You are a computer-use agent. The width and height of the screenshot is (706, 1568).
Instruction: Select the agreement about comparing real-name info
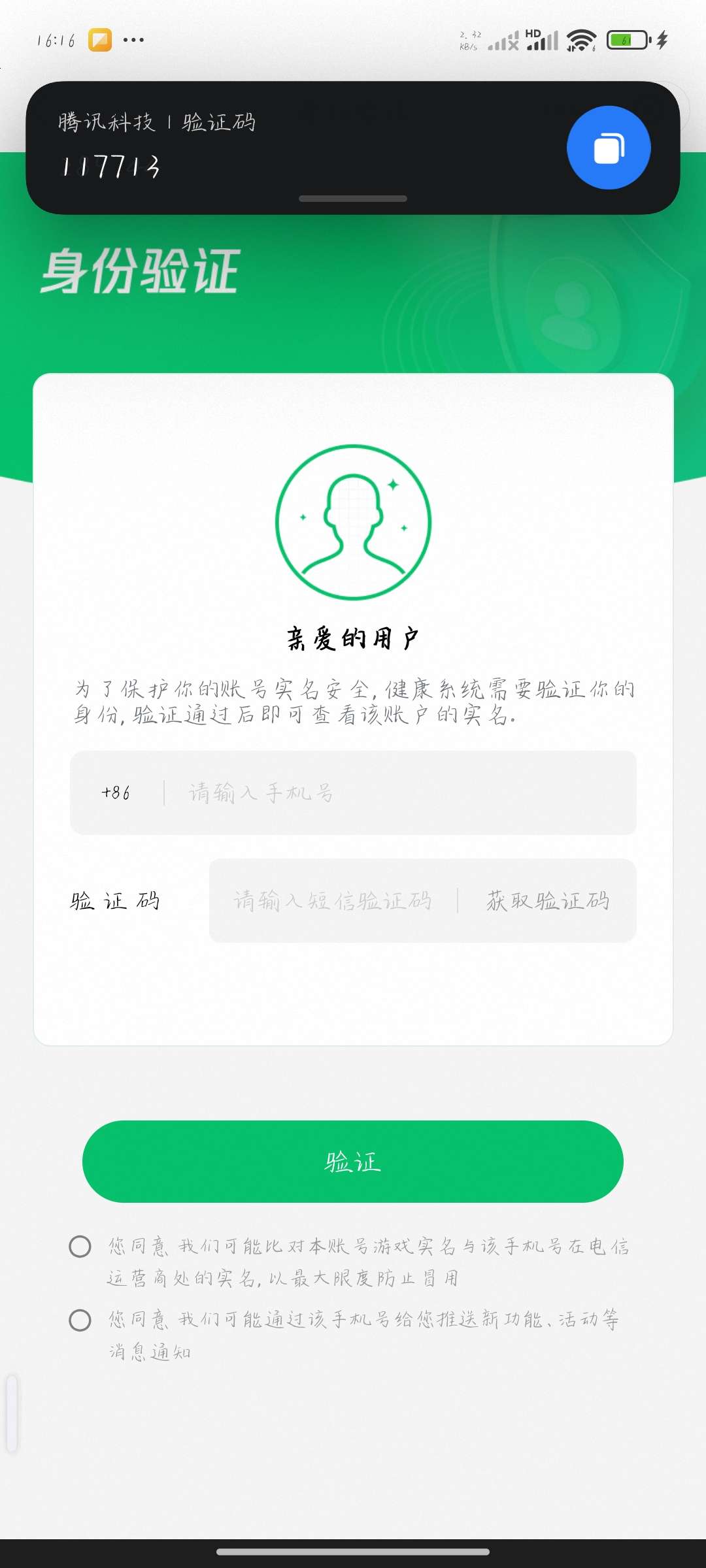point(80,1247)
